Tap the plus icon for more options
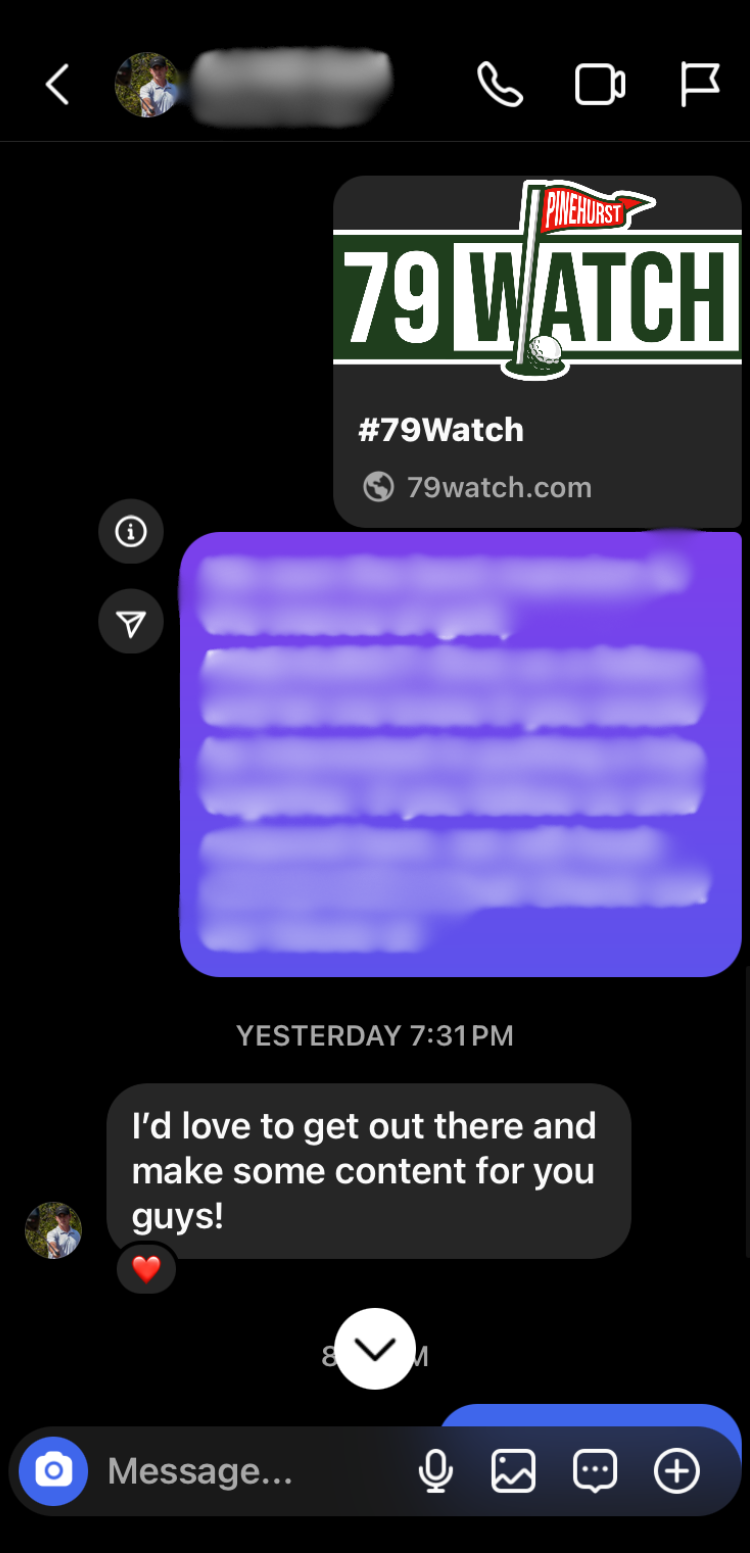 point(677,1471)
